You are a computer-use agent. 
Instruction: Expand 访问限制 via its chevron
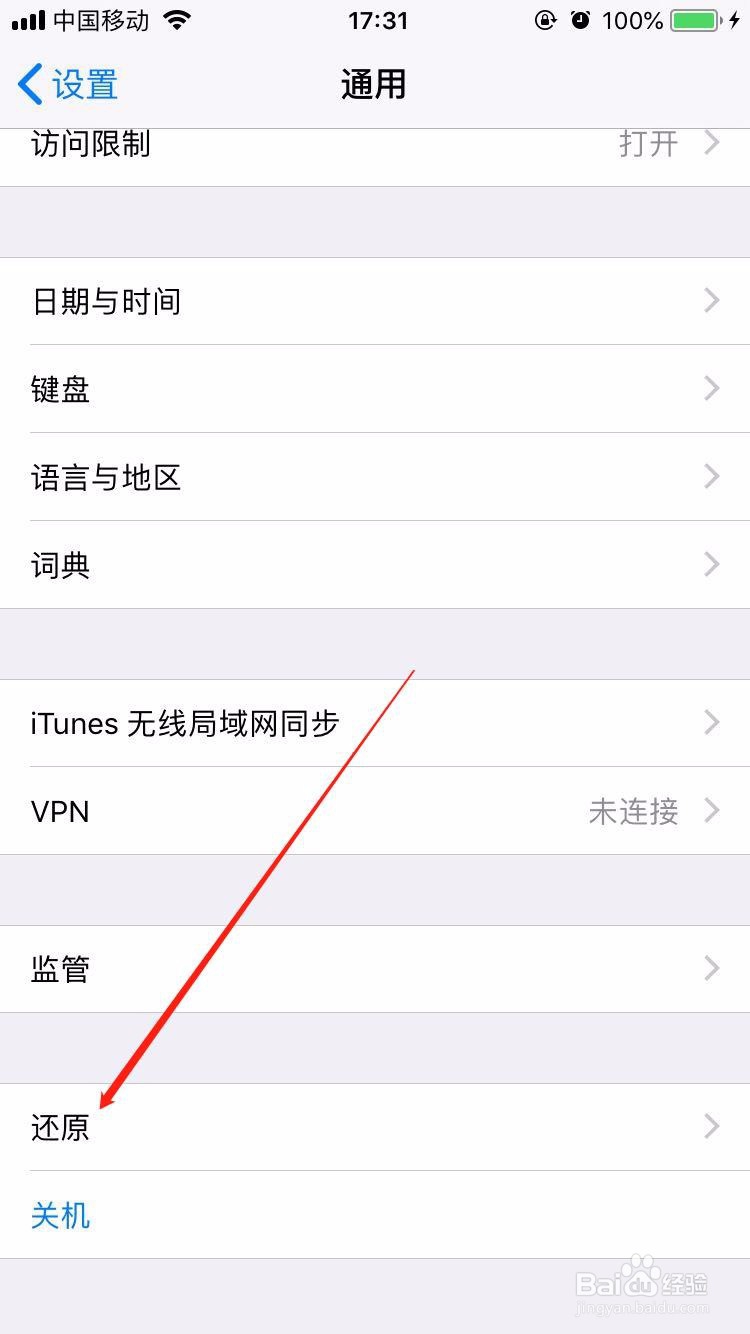[x=712, y=144]
